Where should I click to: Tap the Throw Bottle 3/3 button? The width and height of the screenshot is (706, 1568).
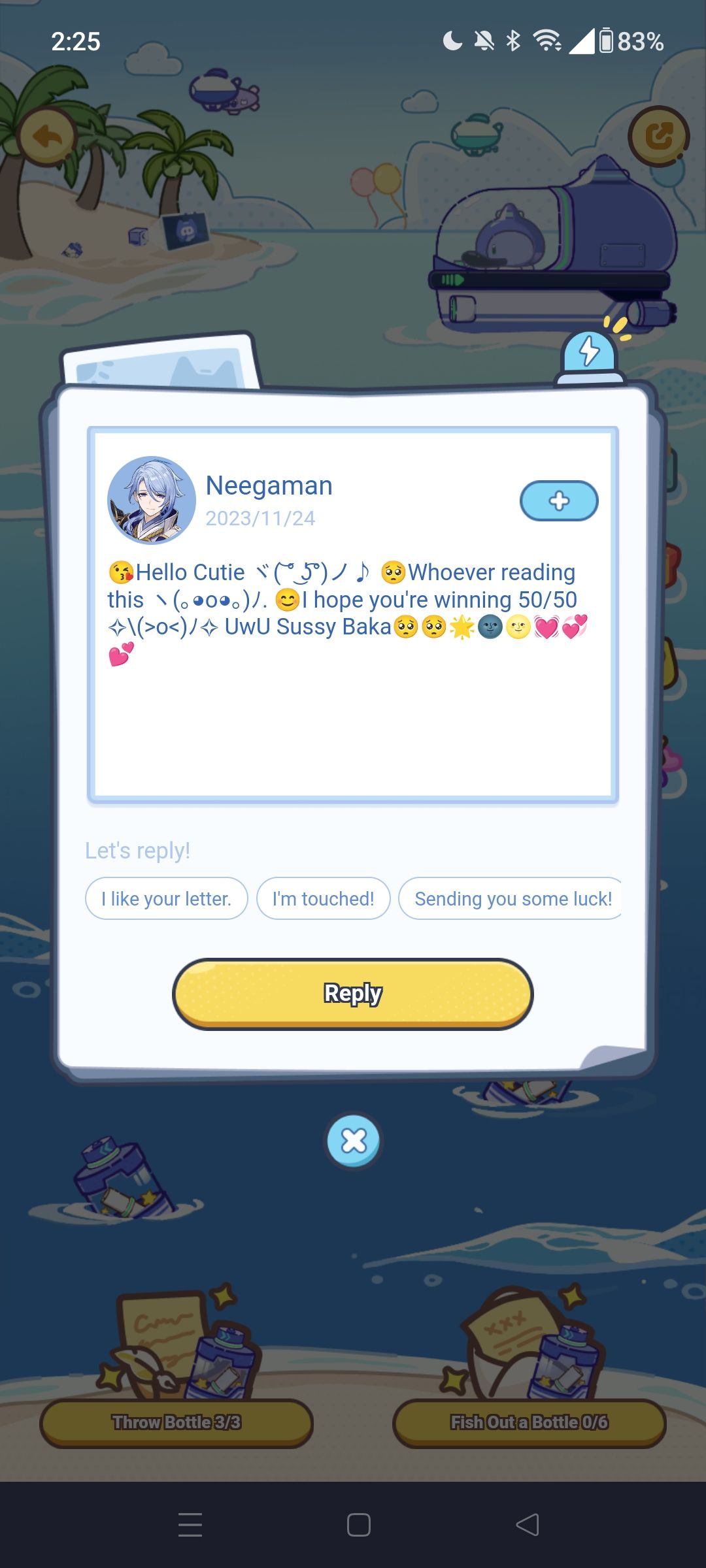tap(176, 1422)
